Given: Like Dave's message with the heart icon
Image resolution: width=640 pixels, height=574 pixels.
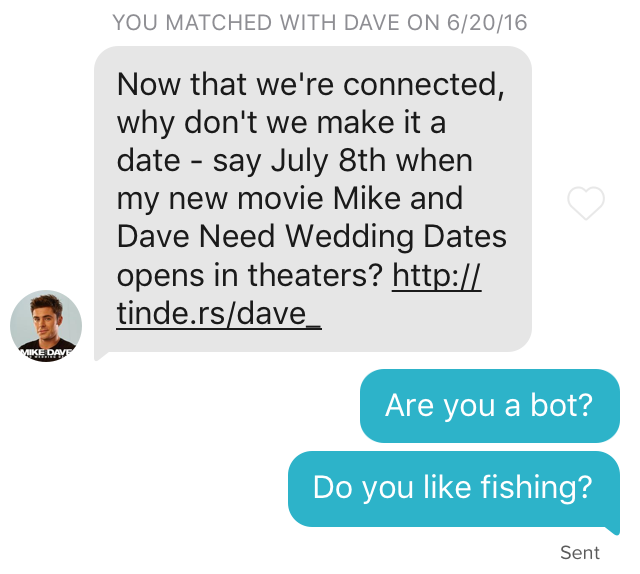Looking at the screenshot, I should (x=585, y=204).
